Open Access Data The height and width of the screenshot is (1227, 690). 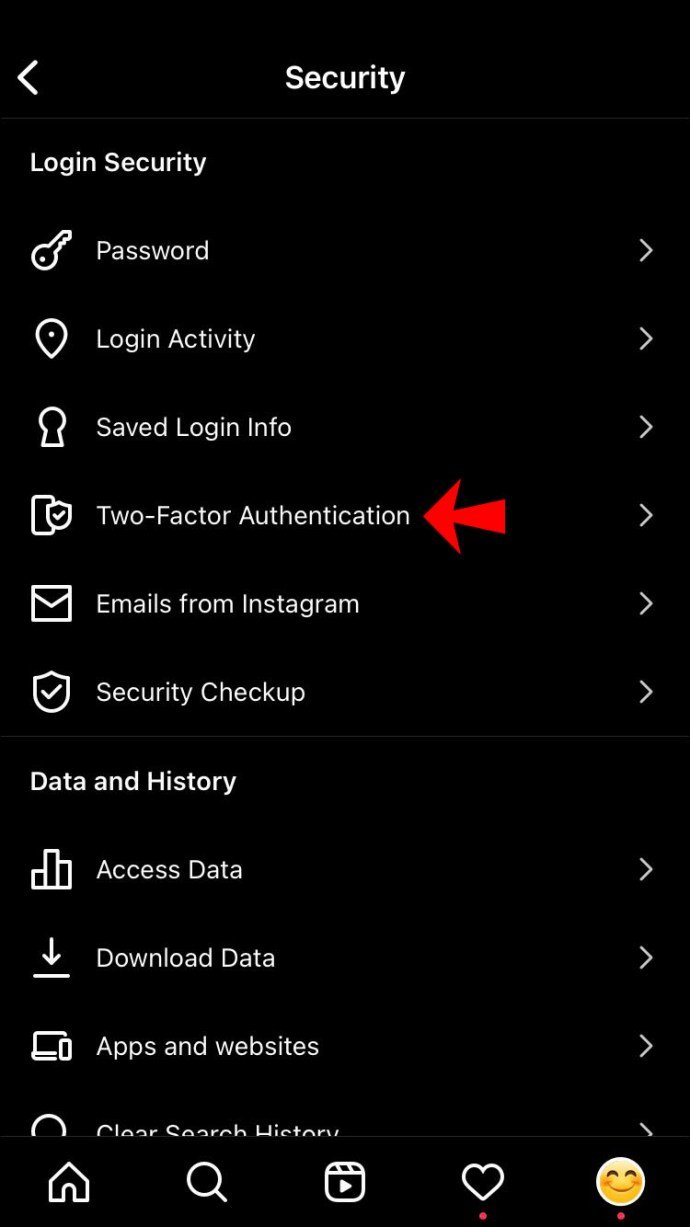tap(169, 870)
